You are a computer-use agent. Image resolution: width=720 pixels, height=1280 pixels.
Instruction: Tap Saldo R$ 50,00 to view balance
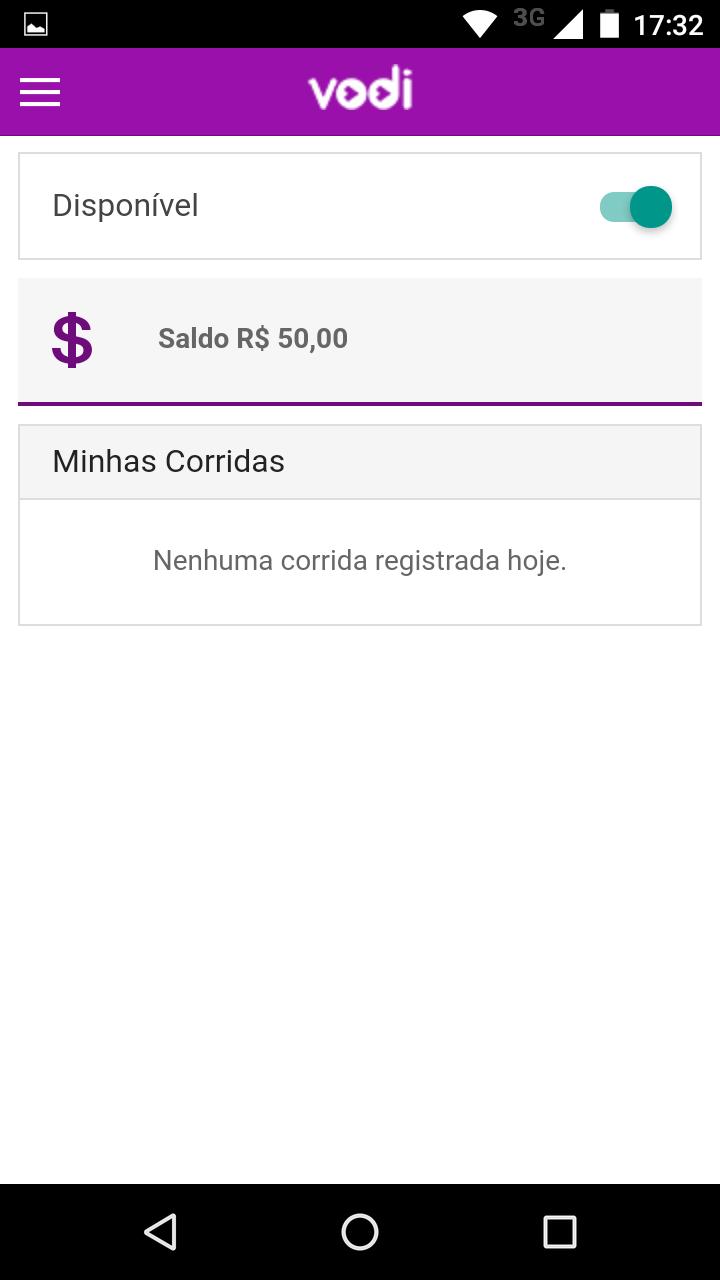click(252, 339)
